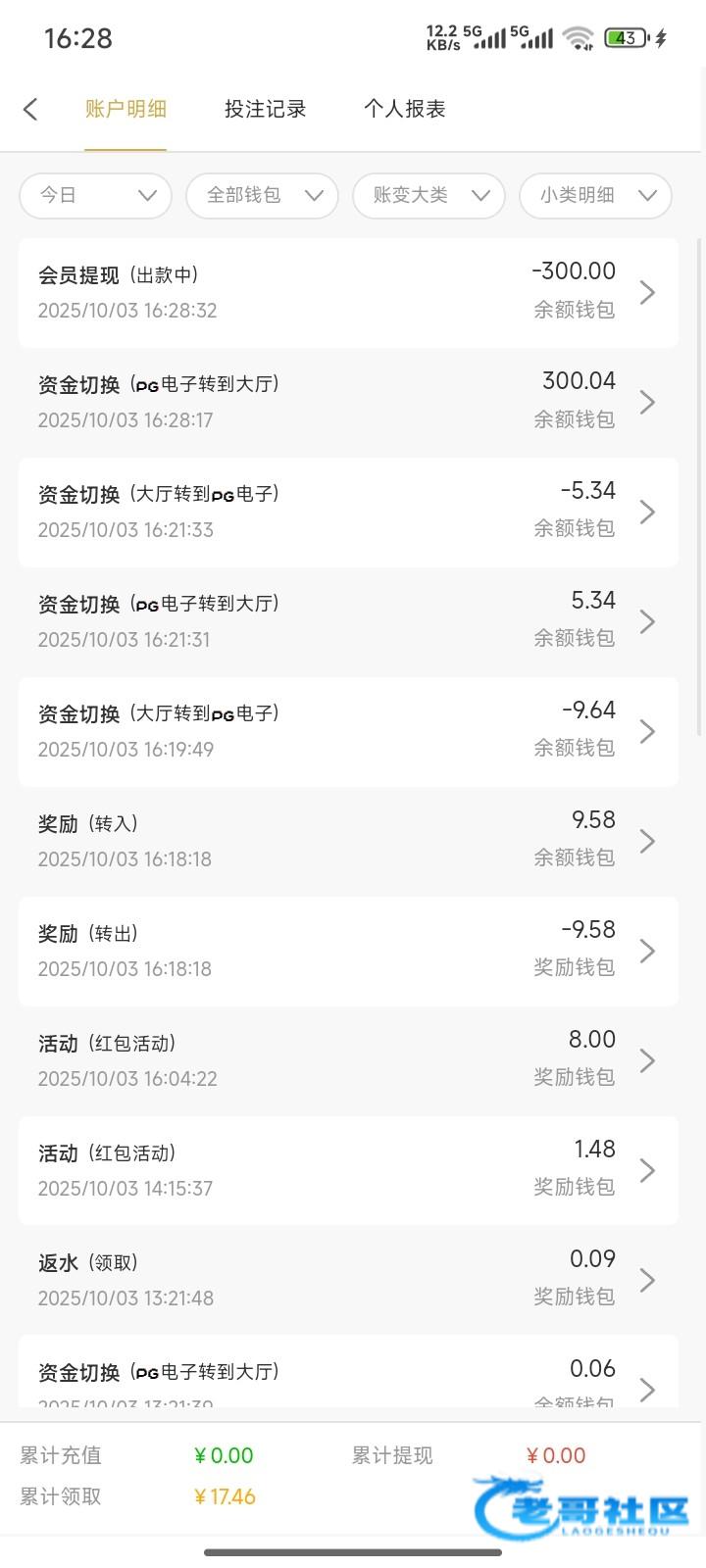The width and height of the screenshot is (706, 1568).
Task: Expand the 全部钱包 wallet dropdown
Action: point(262,195)
